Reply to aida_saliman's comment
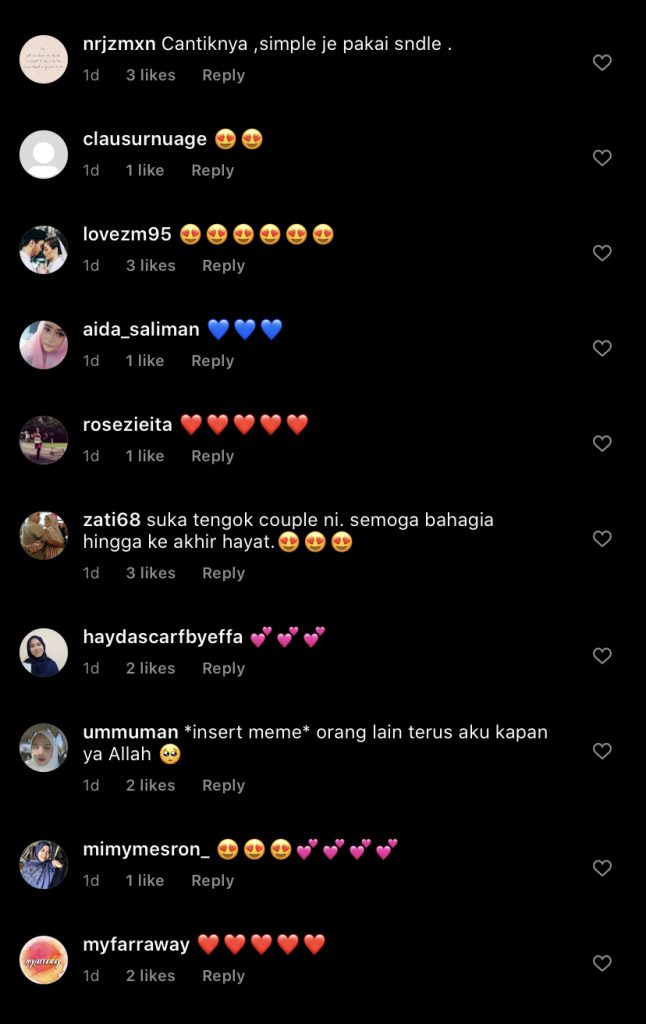 (212, 360)
